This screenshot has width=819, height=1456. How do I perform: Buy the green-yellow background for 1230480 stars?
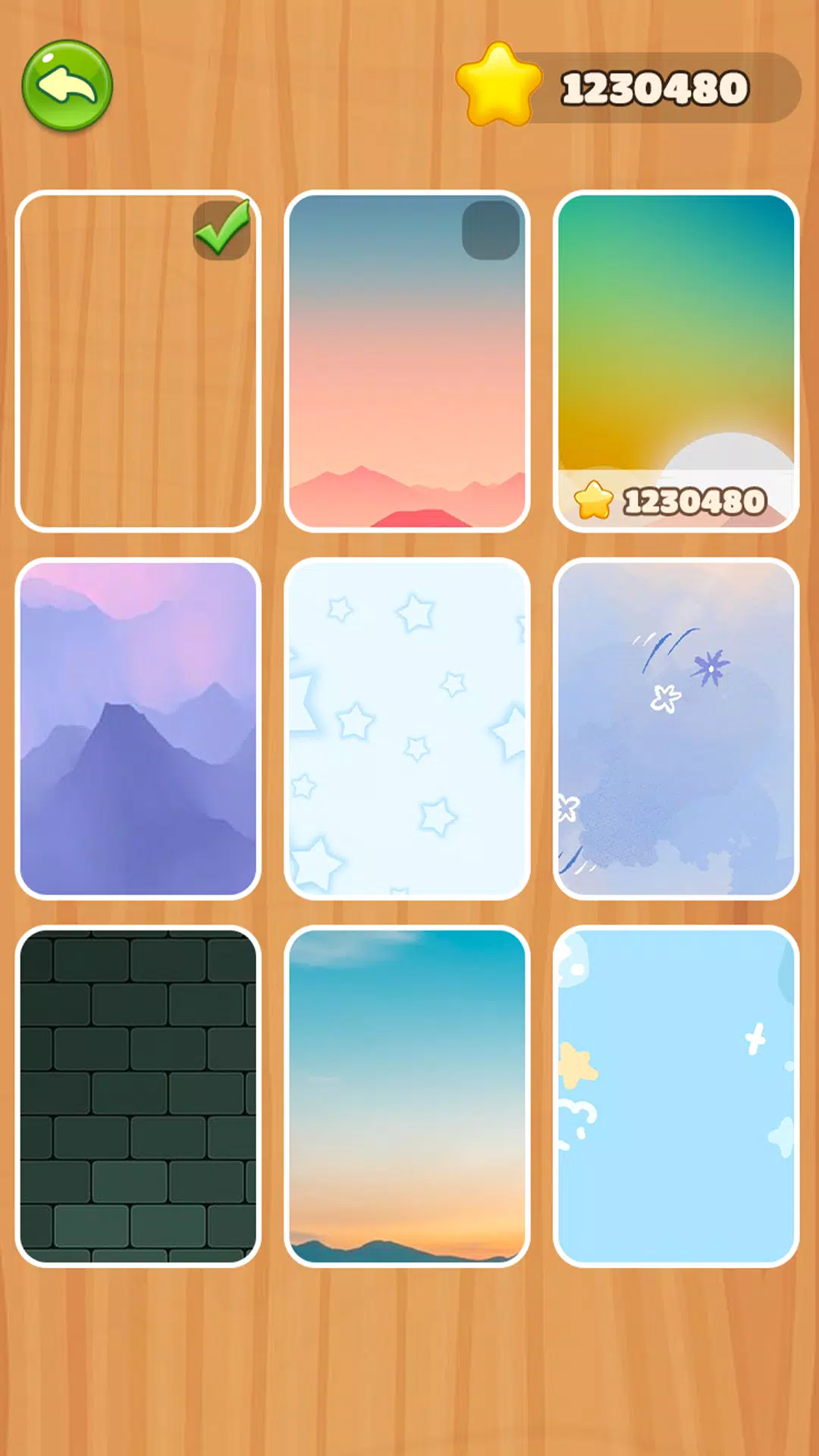(x=676, y=361)
